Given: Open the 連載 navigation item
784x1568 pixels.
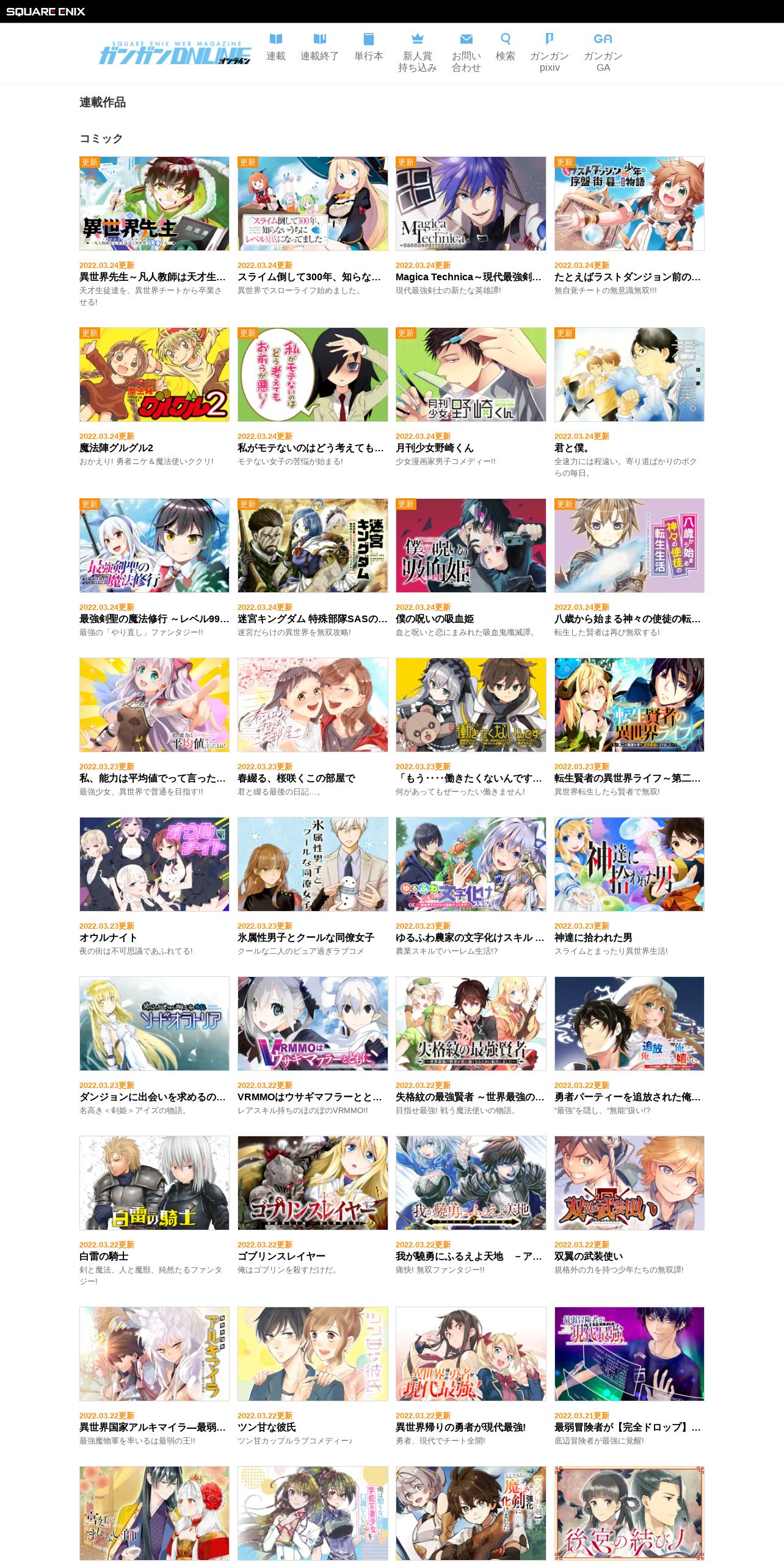Looking at the screenshot, I should coord(275,48).
